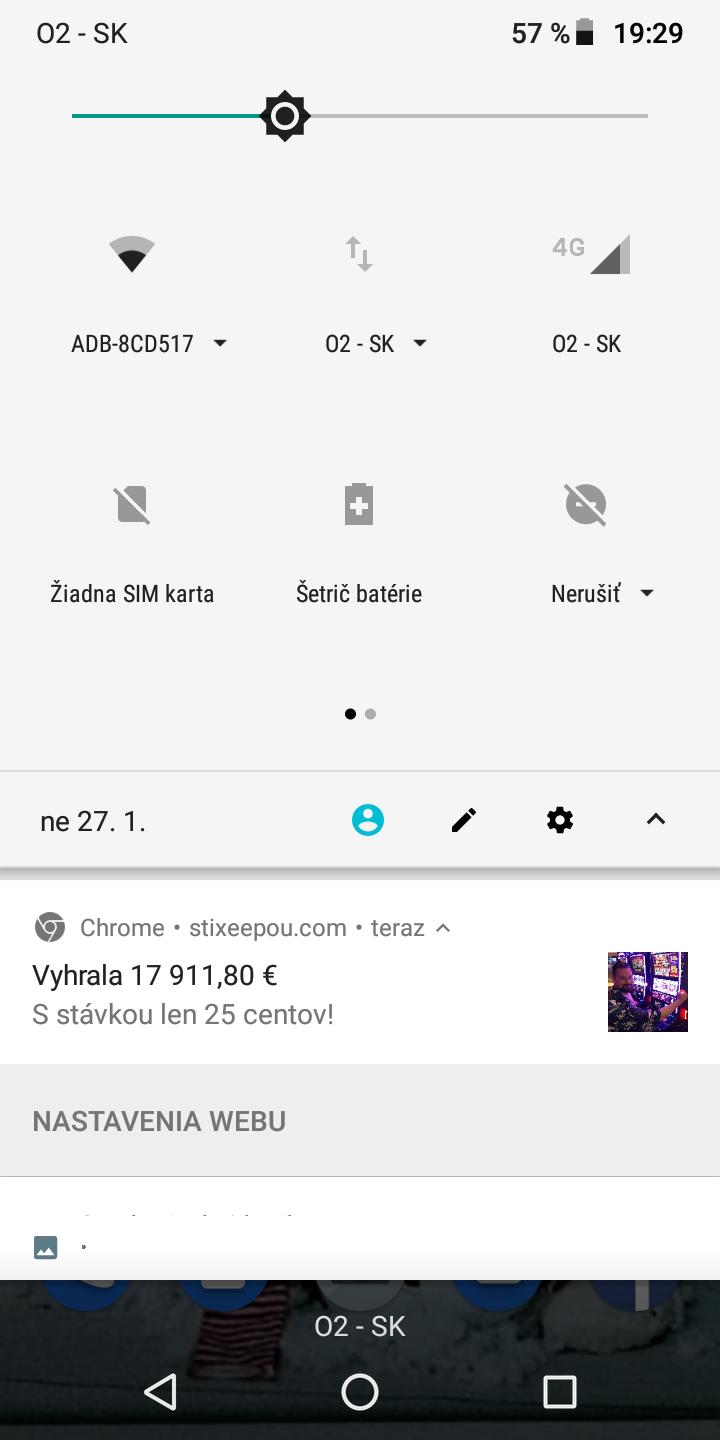Collapse the Chrome notification chevron
This screenshot has height=1440, width=720.
[444, 928]
